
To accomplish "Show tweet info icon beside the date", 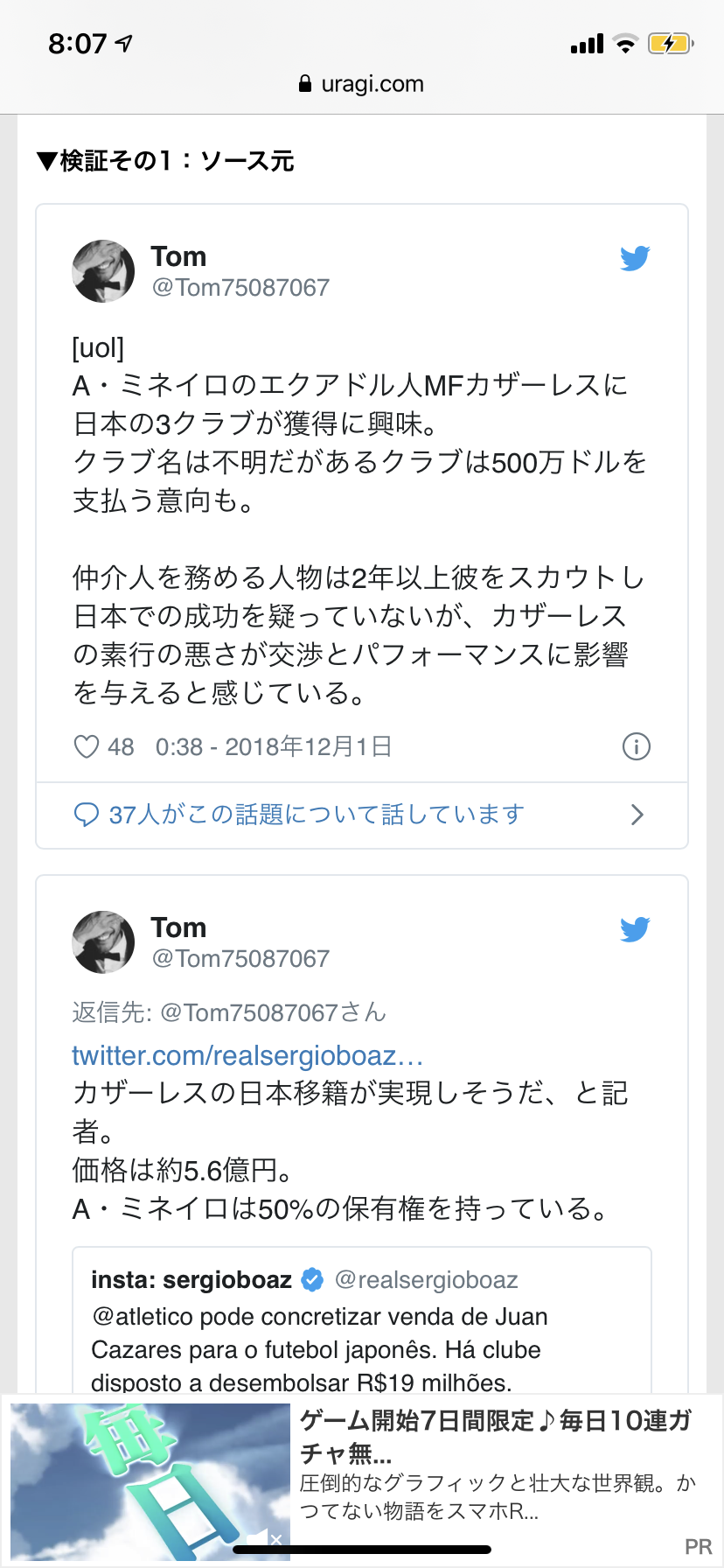I will coord(636,747).
